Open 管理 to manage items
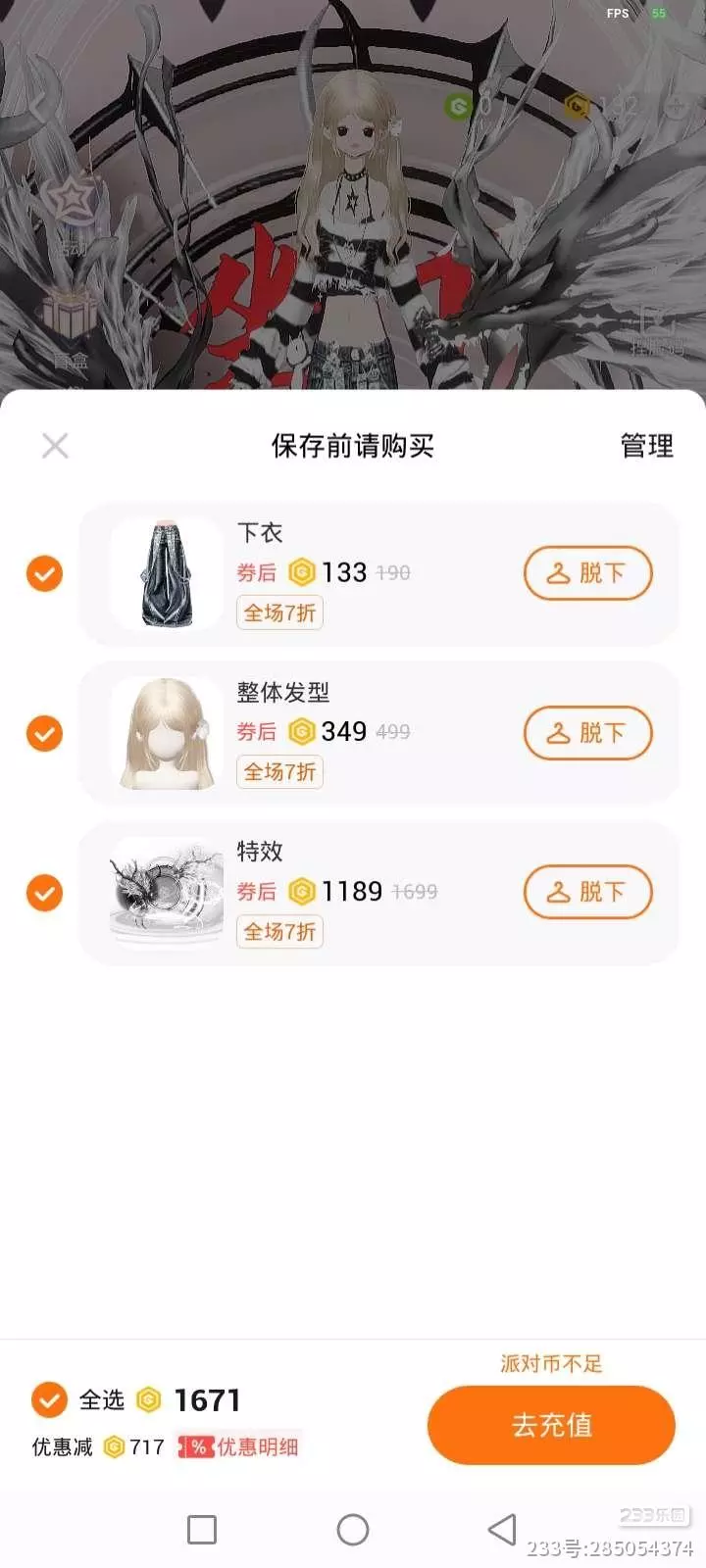This screenshot has width=706, height=1568. point(646,446)
